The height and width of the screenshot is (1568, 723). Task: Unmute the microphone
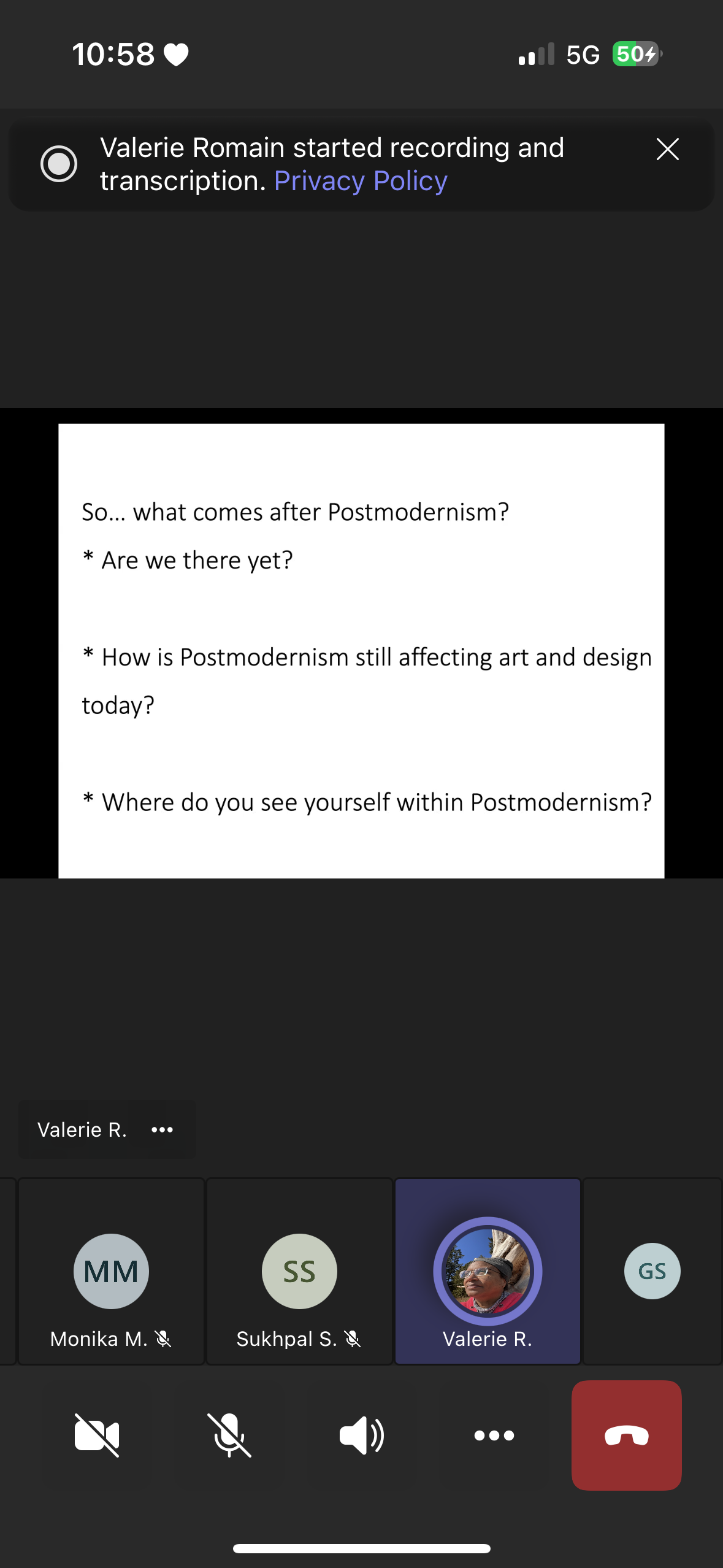point(229,1435)
